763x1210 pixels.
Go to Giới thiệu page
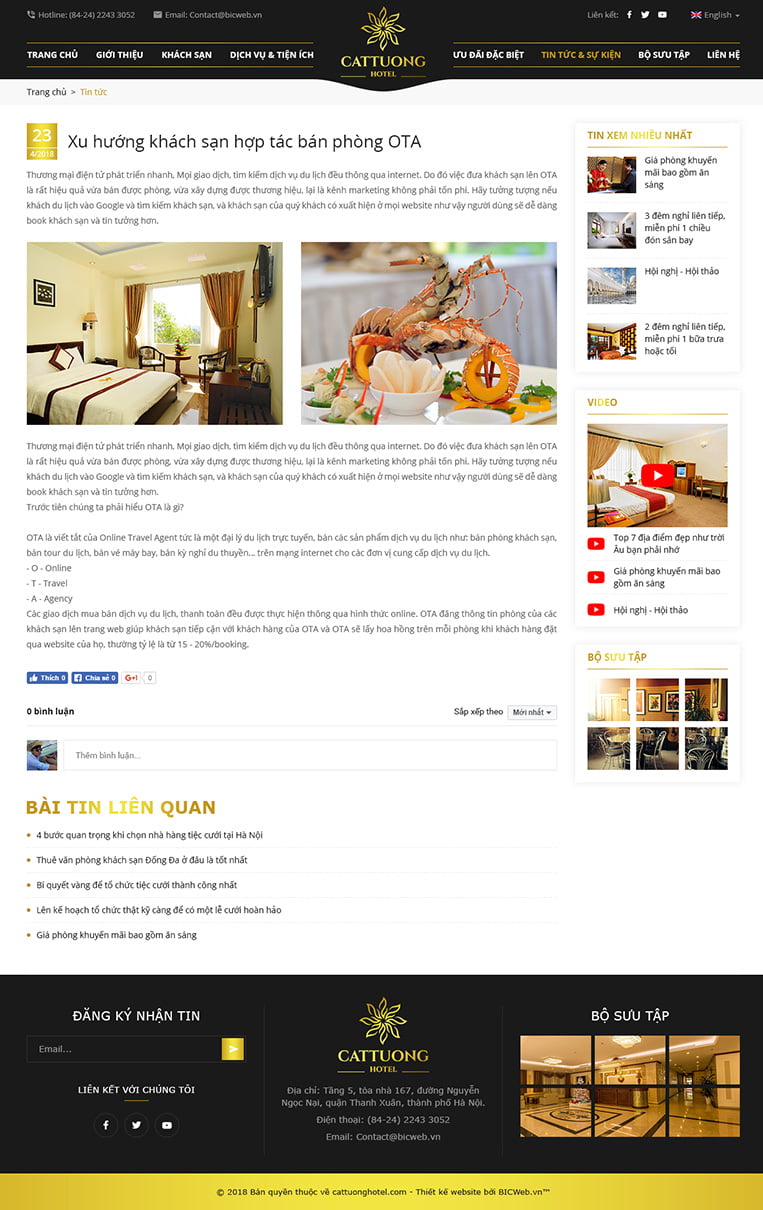pos(119,55)
